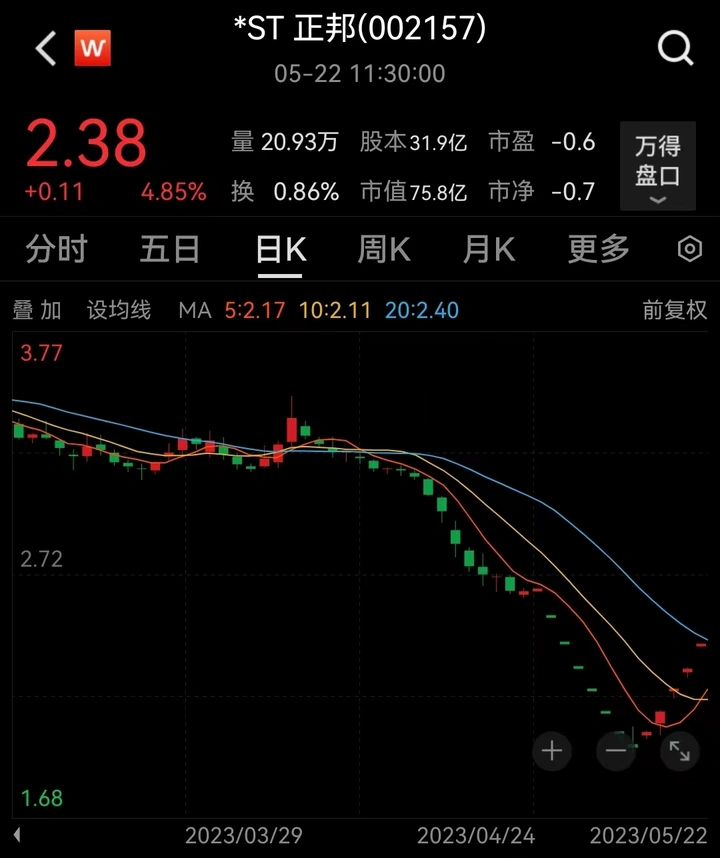This screenshot has width=720, height=858.
Task: Switch to the 分时 intraday tab
Action: pyautogui.click(x=57, y=249)
